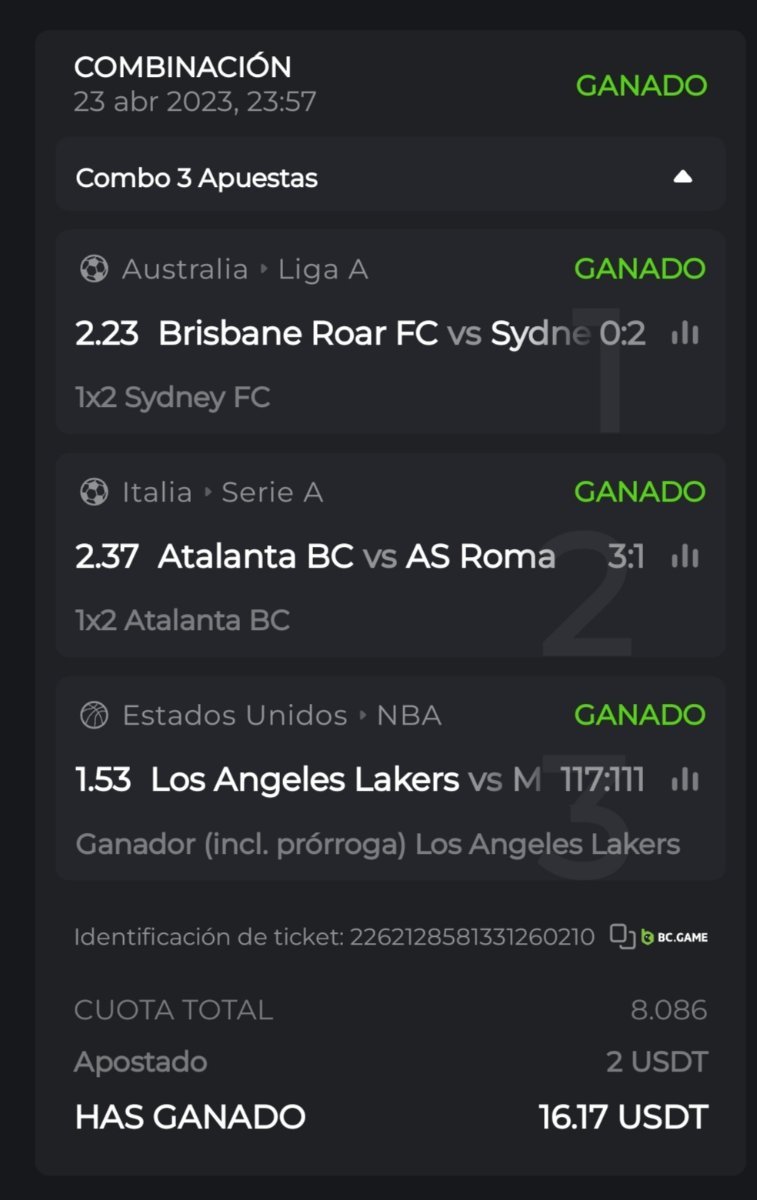757x1200 pixels.
Task: Collapse the Combo 3 Apuestas section
Action: [682, 177]
